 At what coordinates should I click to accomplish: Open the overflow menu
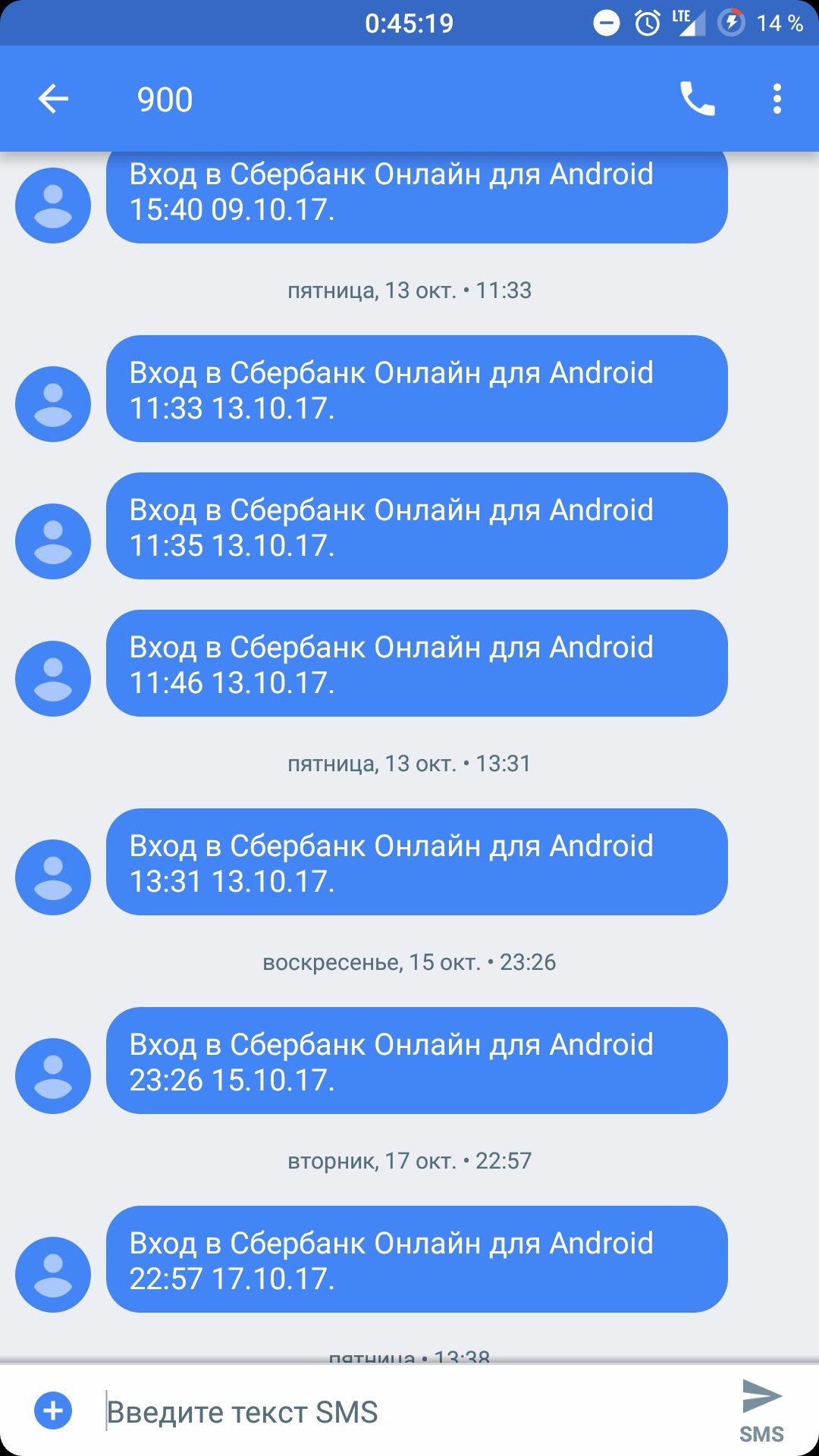click(x=777, y=99)
